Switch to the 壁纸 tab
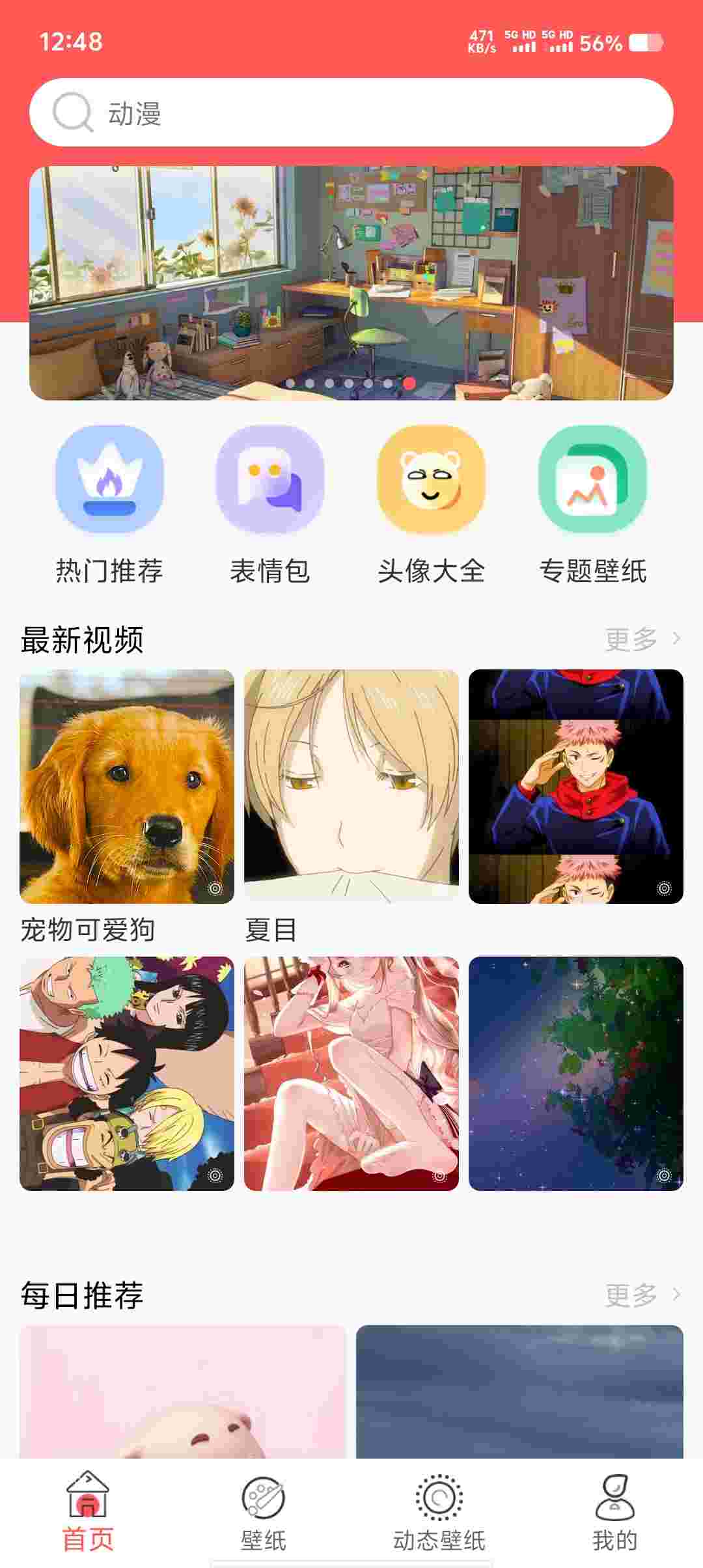Viewport: 703px width, 1568px height. tap(264, 1512)
